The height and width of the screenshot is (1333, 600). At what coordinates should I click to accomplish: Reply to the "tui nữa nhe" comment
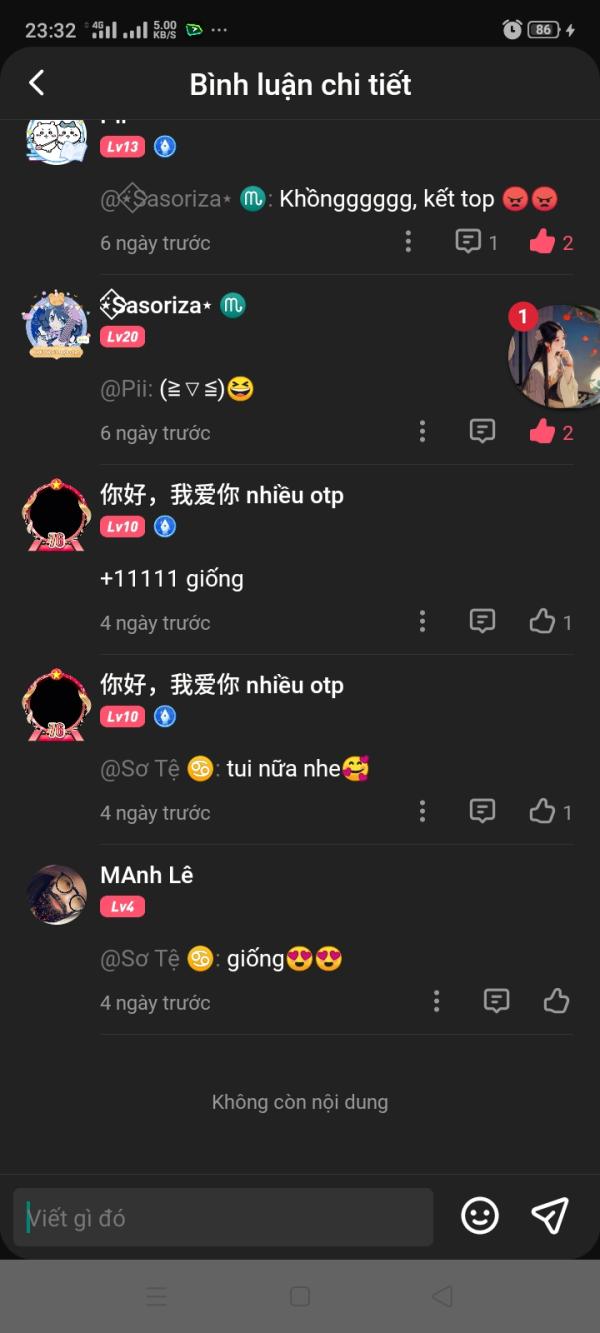482,812
